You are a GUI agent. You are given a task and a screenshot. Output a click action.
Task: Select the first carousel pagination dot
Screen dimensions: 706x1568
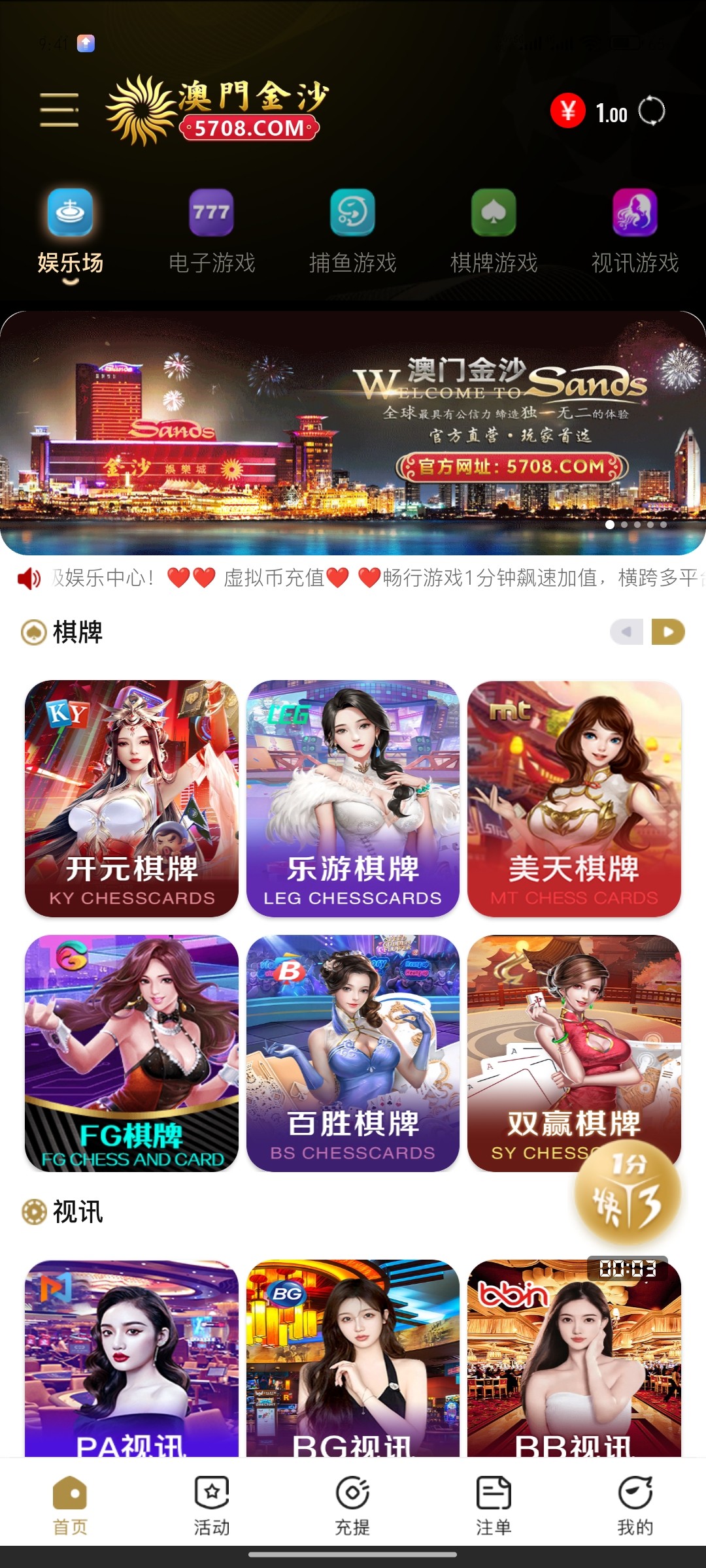tap(610, 524)
